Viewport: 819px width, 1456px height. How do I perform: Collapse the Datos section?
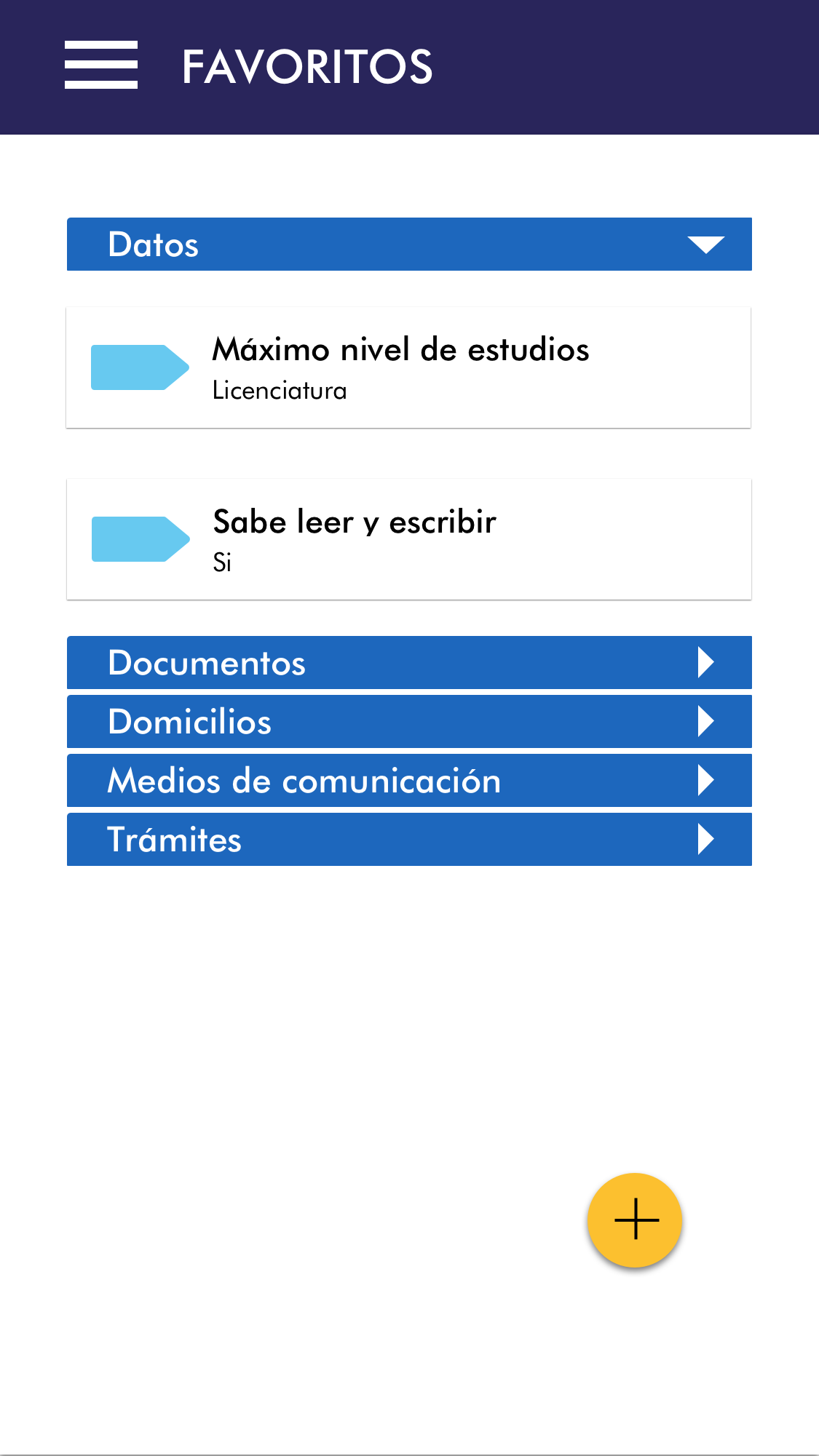click(x=409, y=244)
